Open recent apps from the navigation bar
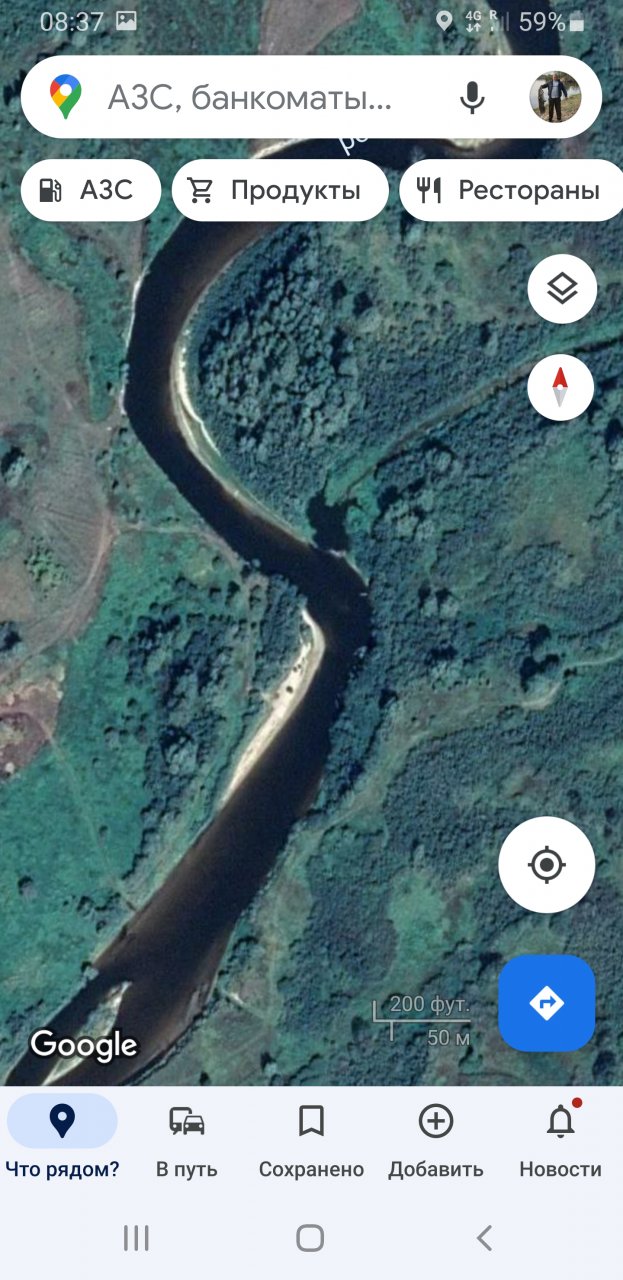This screenshot has height=1280, width=623. (x=136, y=1238)
